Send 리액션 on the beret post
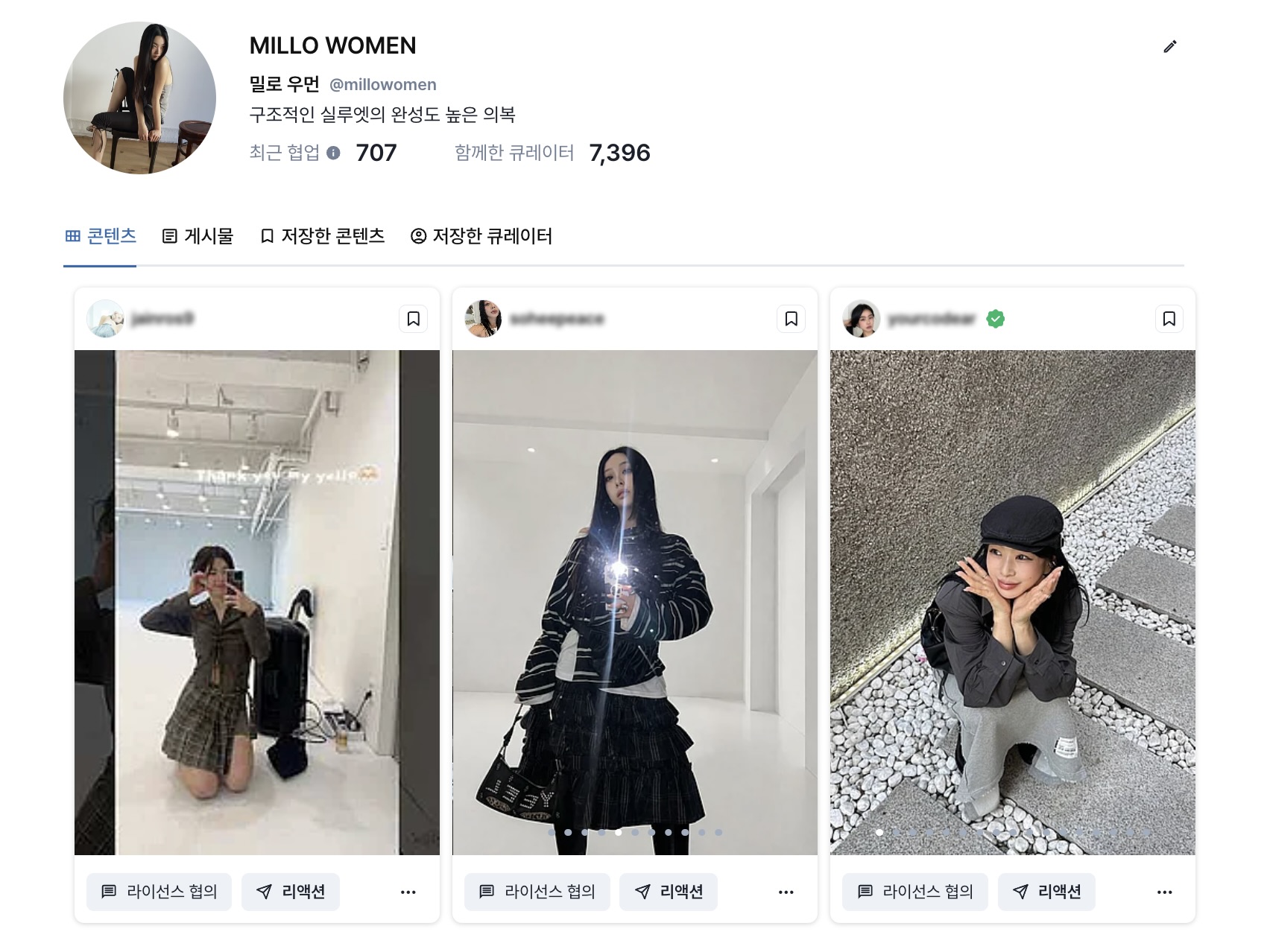This screenshot has height=952, width=1270. pos(1046,892)
